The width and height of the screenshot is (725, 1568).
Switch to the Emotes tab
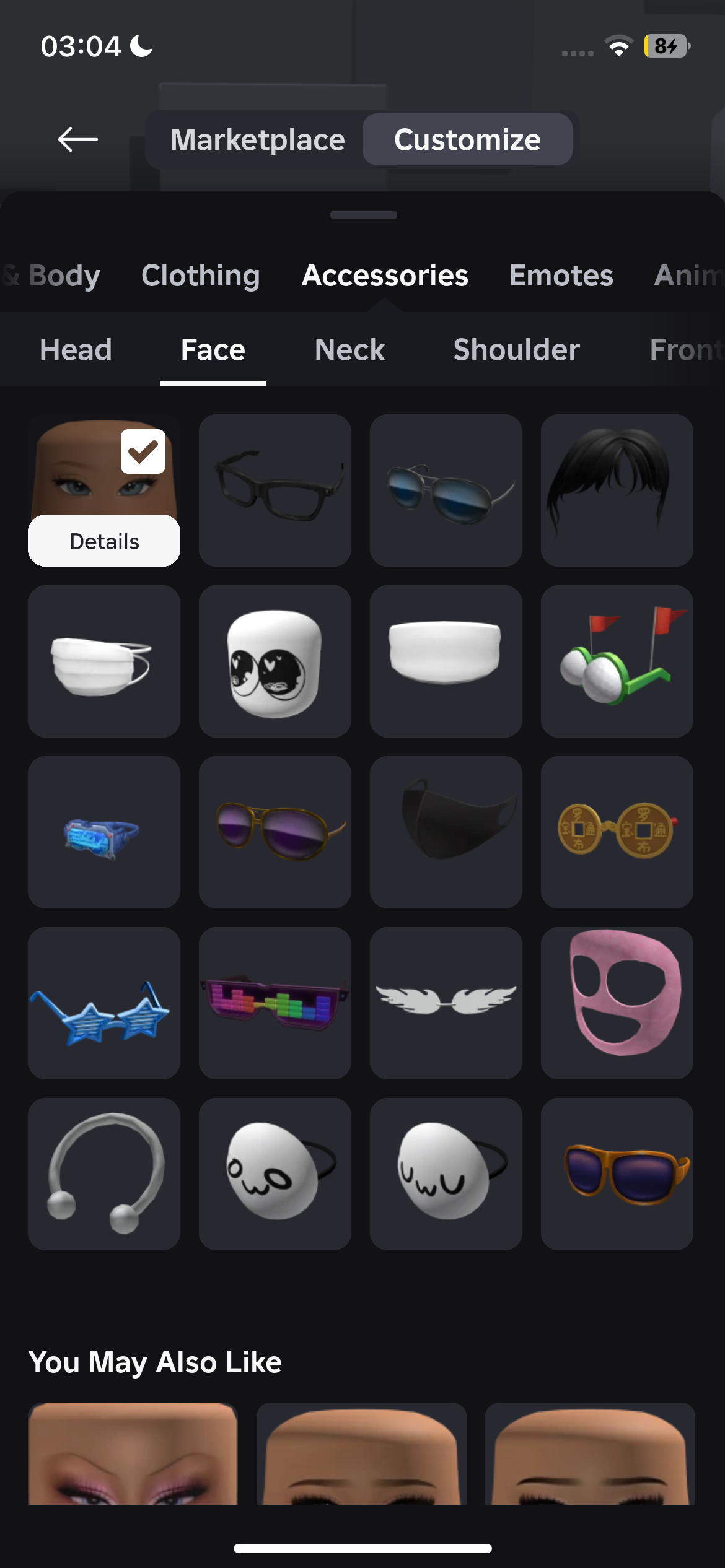561,276
